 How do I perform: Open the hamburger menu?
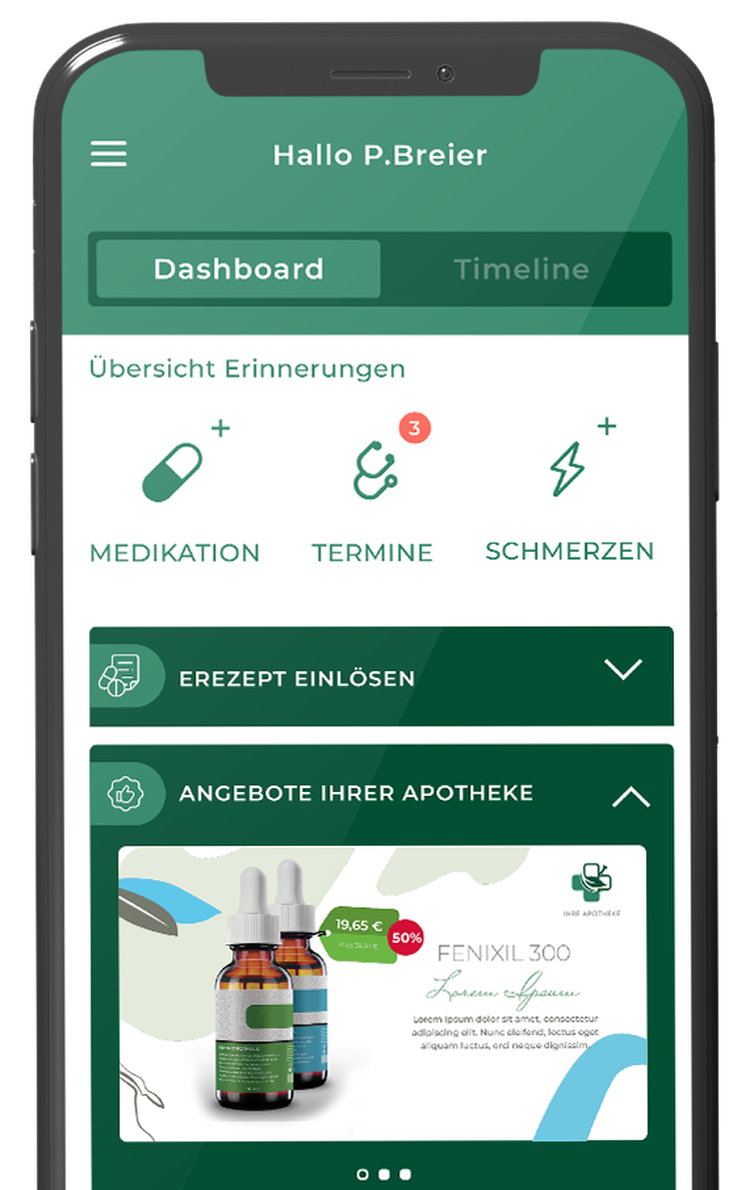tap(109, 153)
